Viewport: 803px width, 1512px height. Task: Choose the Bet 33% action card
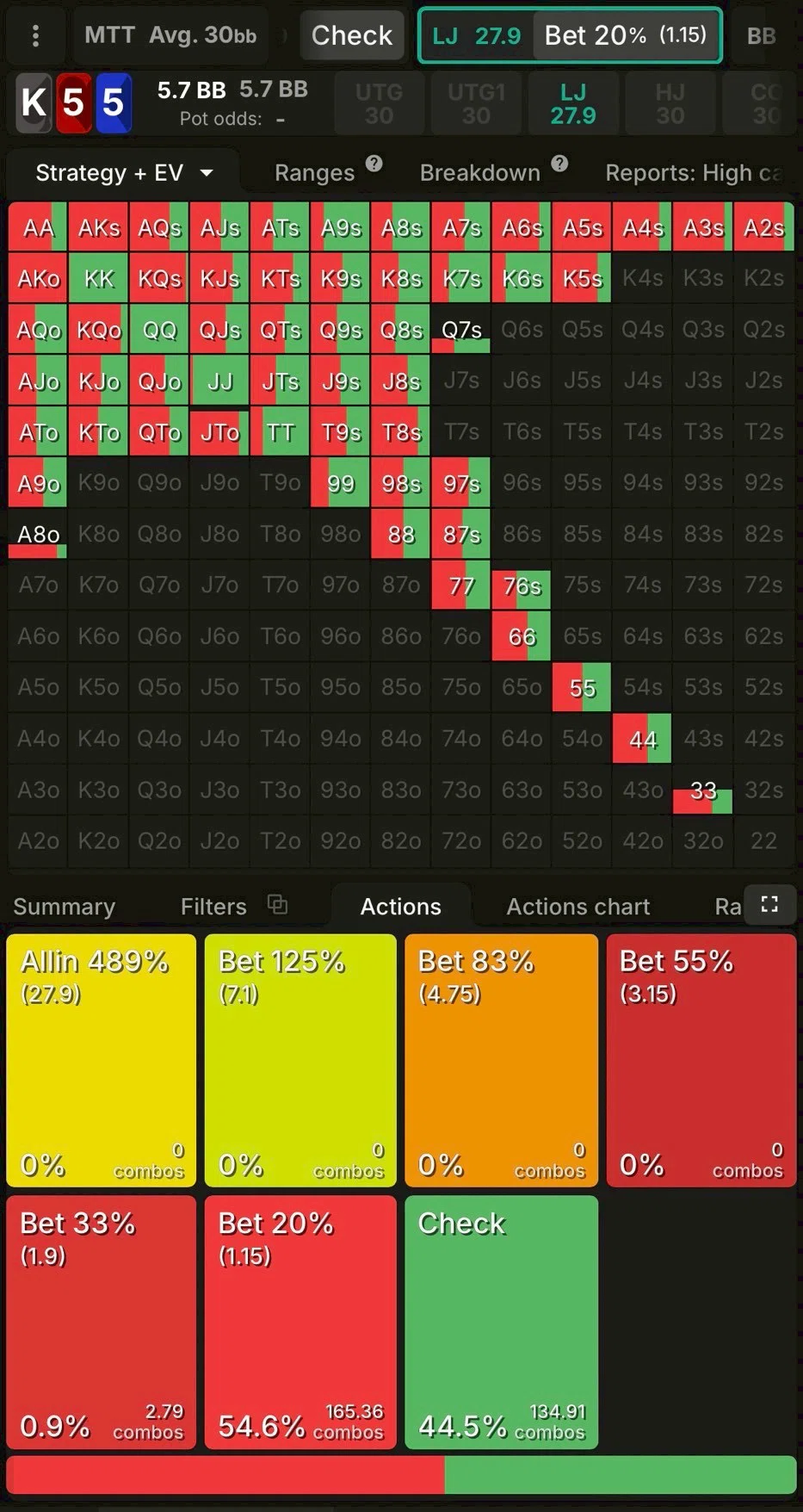tap(102, 1322)
